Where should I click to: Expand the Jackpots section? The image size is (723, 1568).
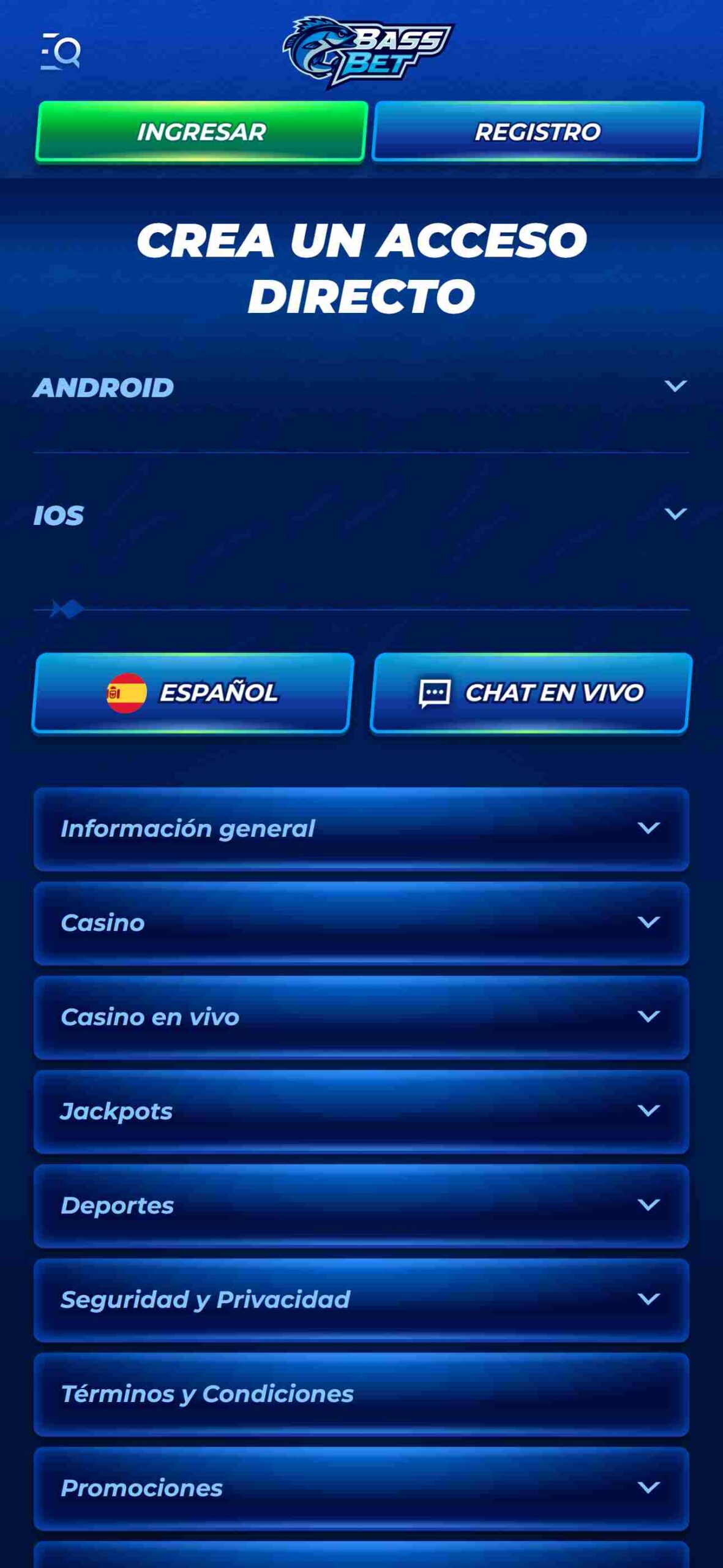[x=361, y=1112]
